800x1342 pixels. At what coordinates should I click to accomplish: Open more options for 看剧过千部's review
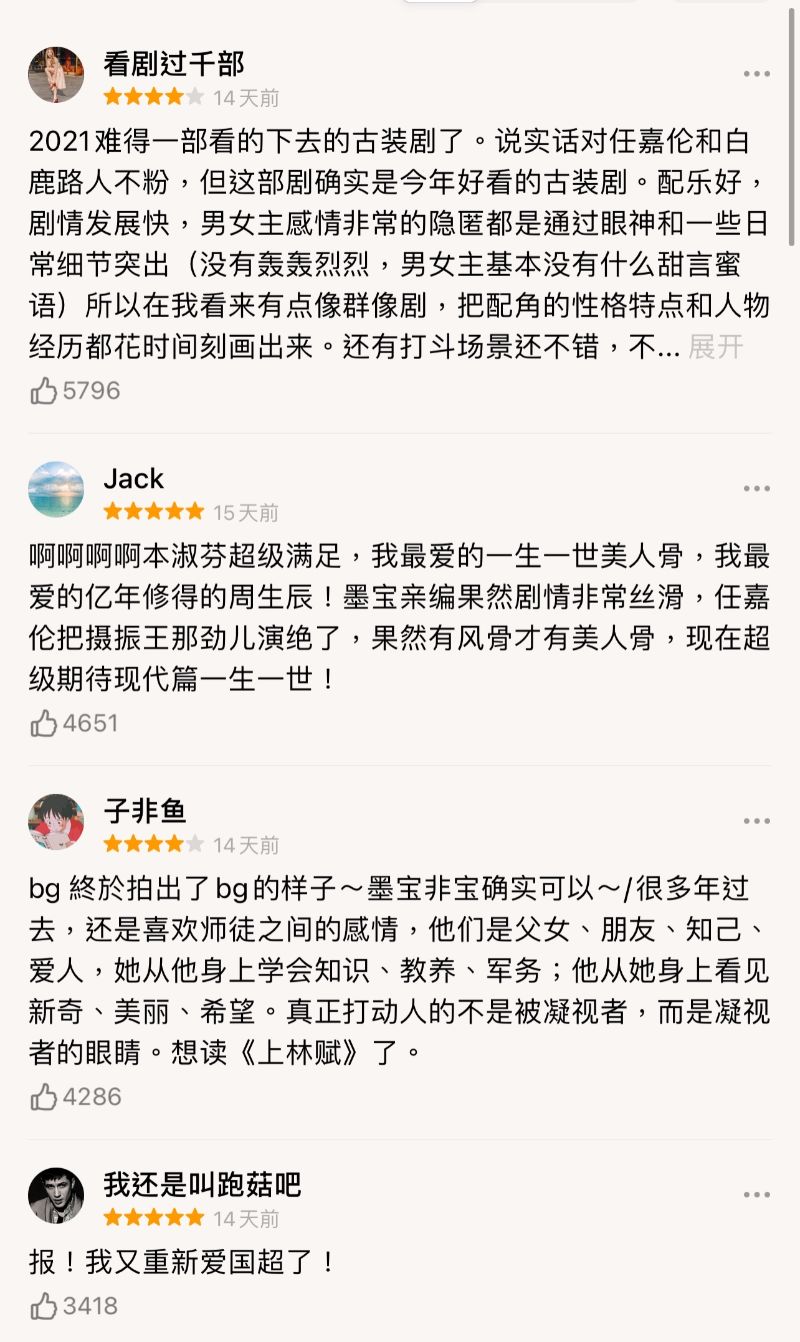coord(756,74)
